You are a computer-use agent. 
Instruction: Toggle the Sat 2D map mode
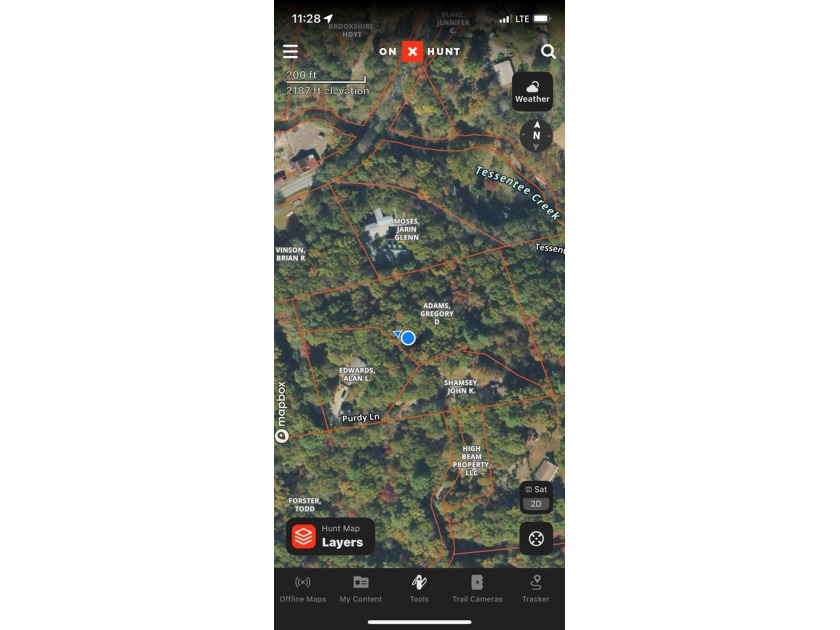pos(536,496)
